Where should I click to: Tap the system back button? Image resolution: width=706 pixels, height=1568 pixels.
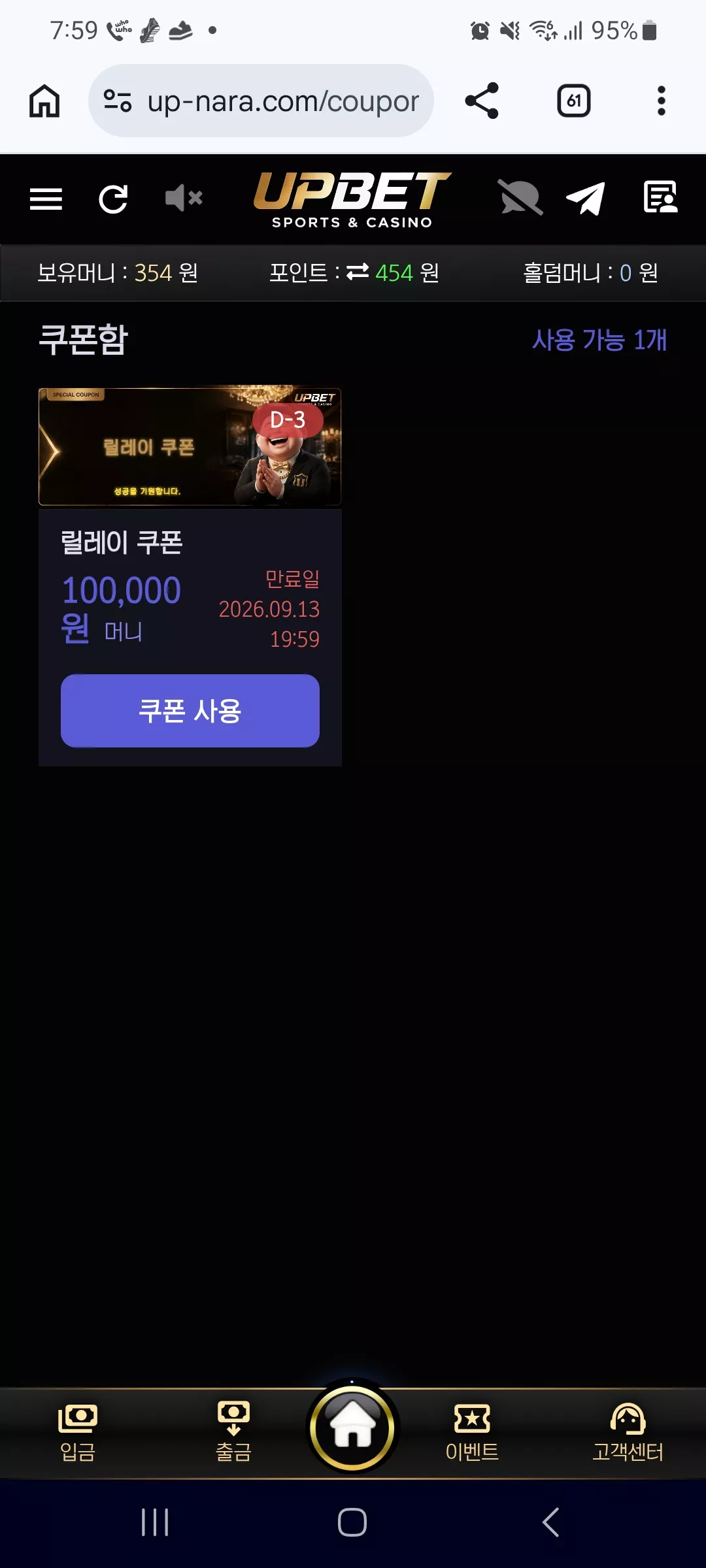[551, 1522]
